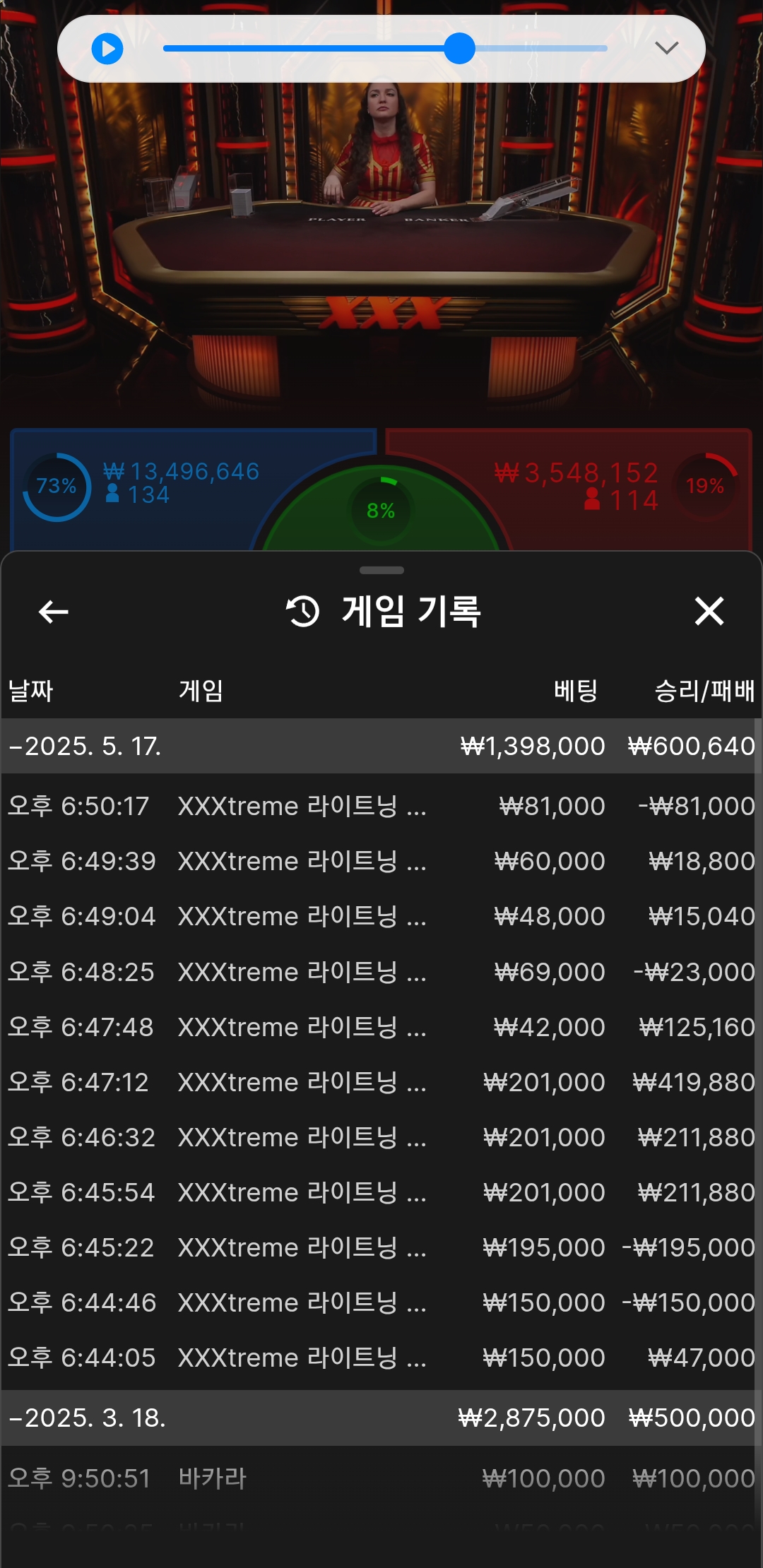Open the 오후 6:44:05 game record
The width and height of the screenshot is (763, 1568).
380,1358
